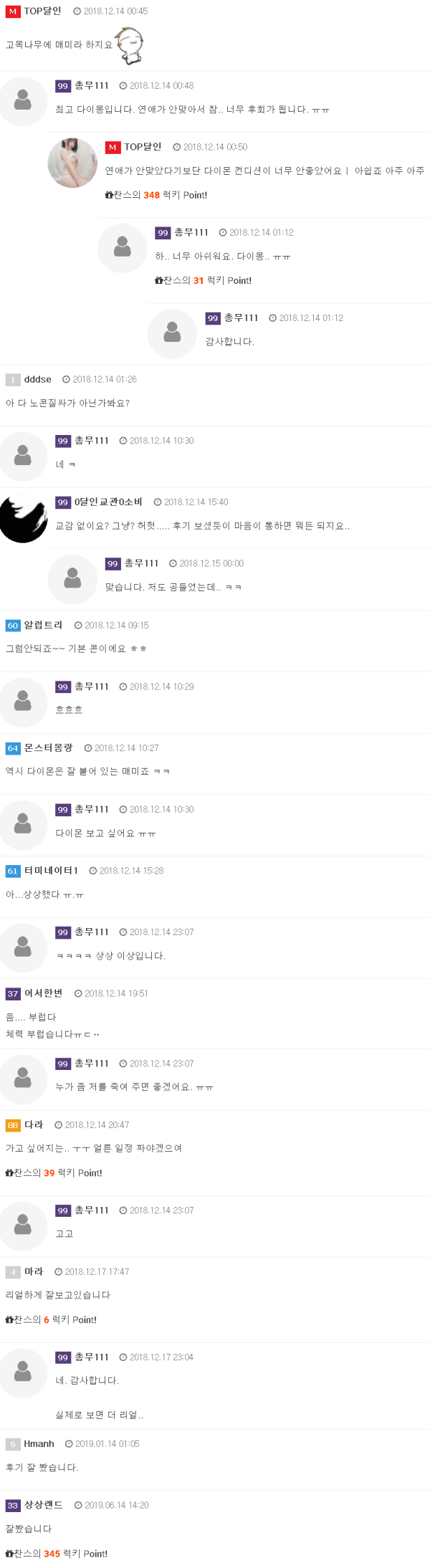View 0달인교관0소비's profile via their avatar
Screen dimensions: 430x1568
tap(24, 517)
